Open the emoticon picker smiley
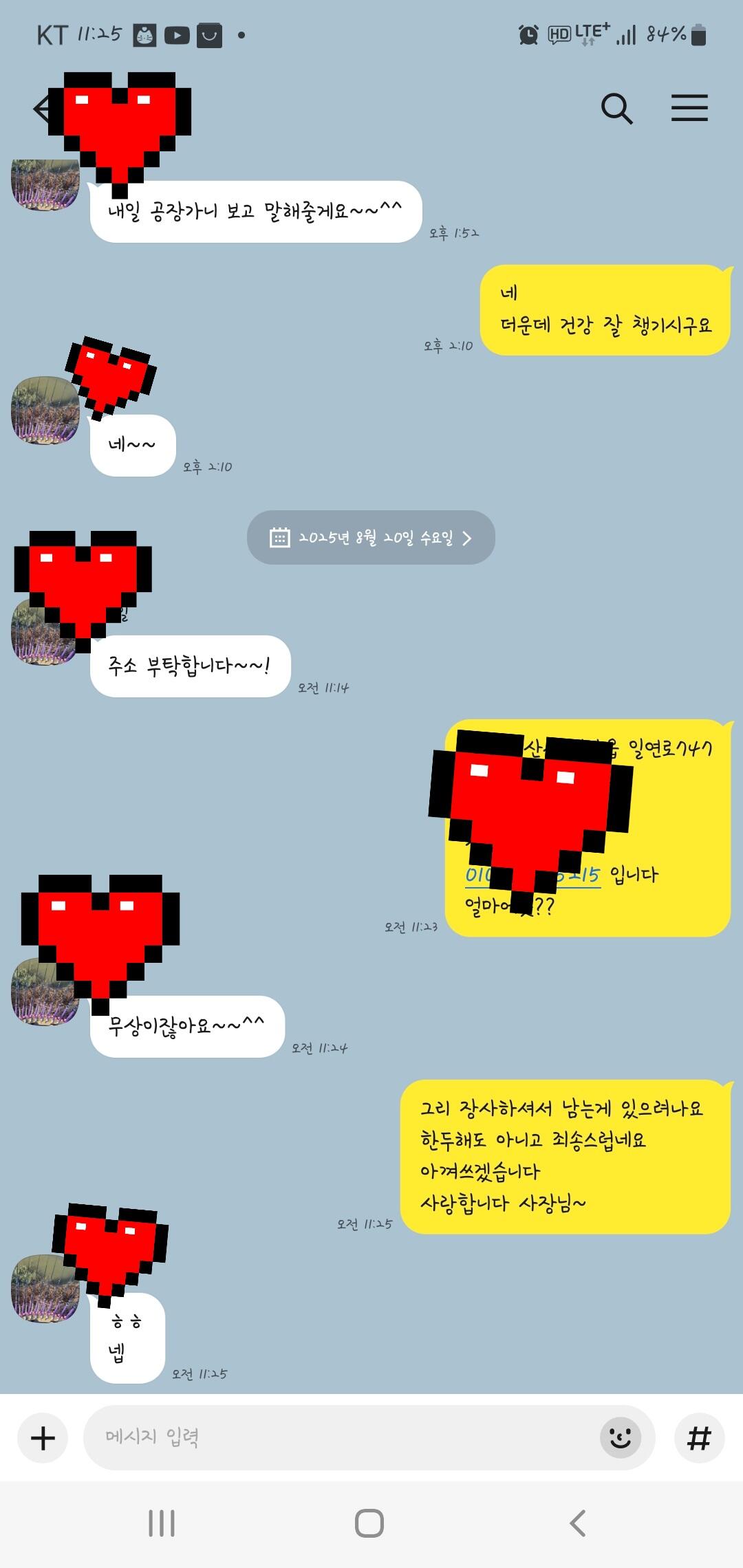Screen dimensions: 743x1568 621,1437
